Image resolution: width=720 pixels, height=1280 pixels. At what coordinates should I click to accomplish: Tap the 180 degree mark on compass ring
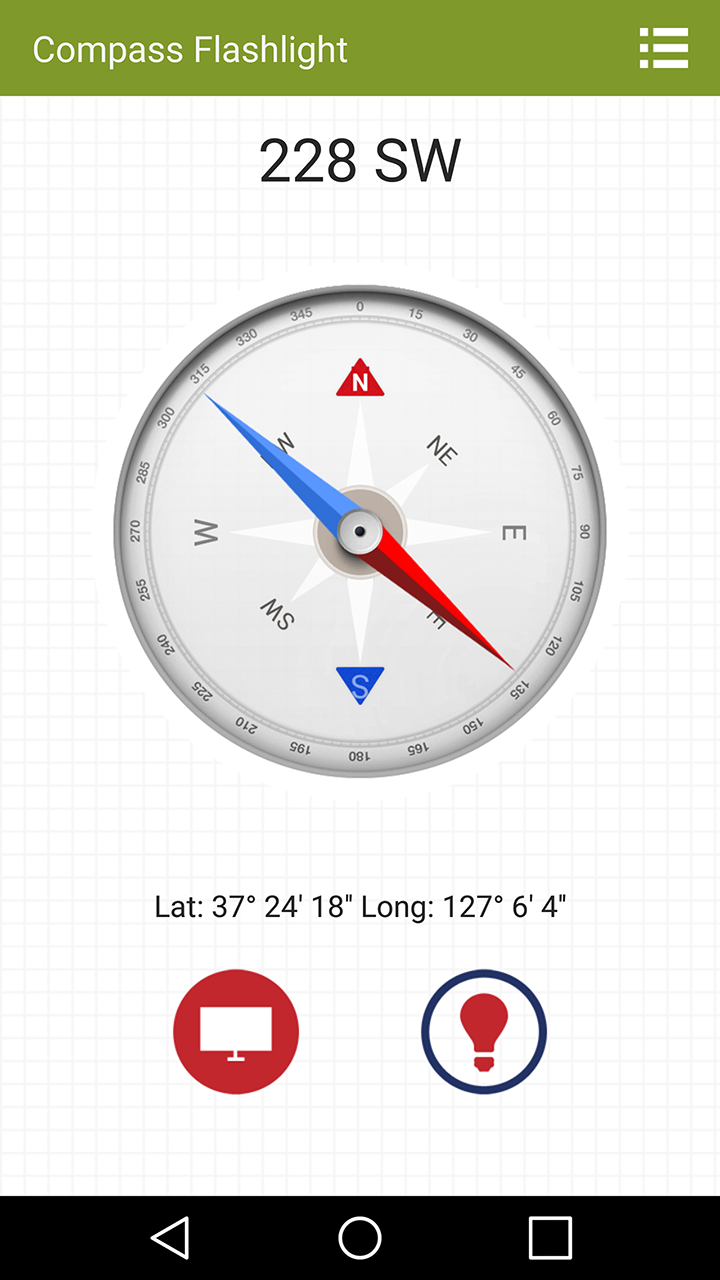click(358, 753)
